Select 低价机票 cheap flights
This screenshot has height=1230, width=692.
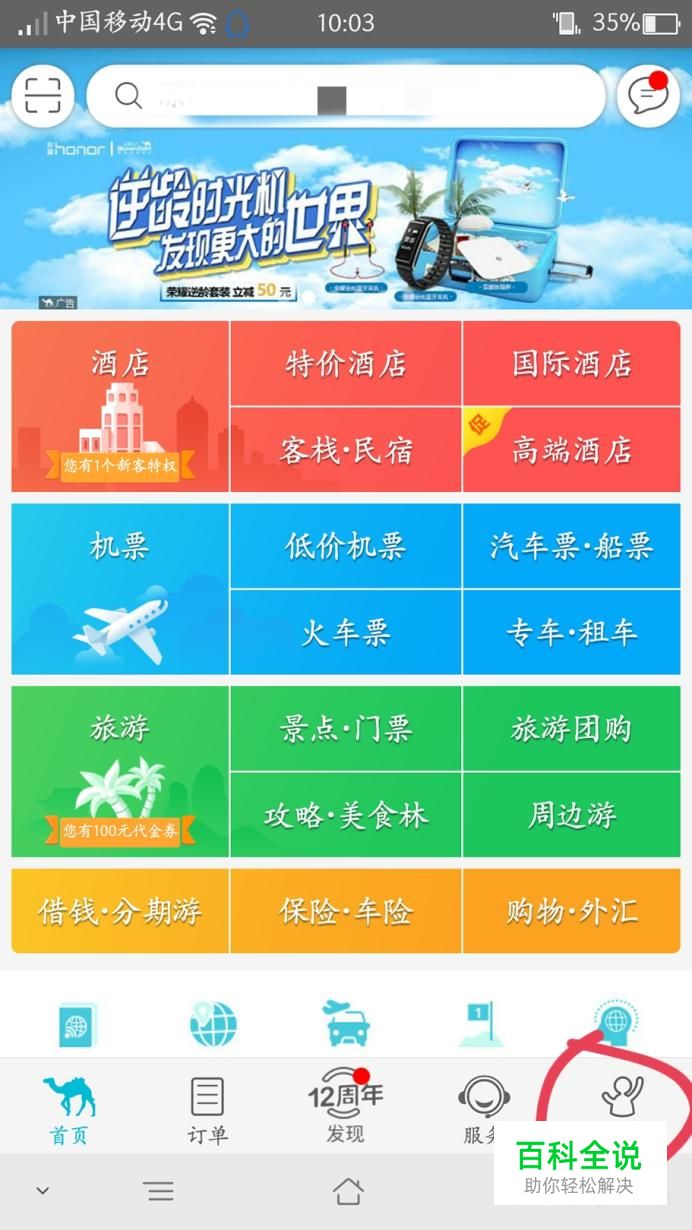[x=345, y=546]
